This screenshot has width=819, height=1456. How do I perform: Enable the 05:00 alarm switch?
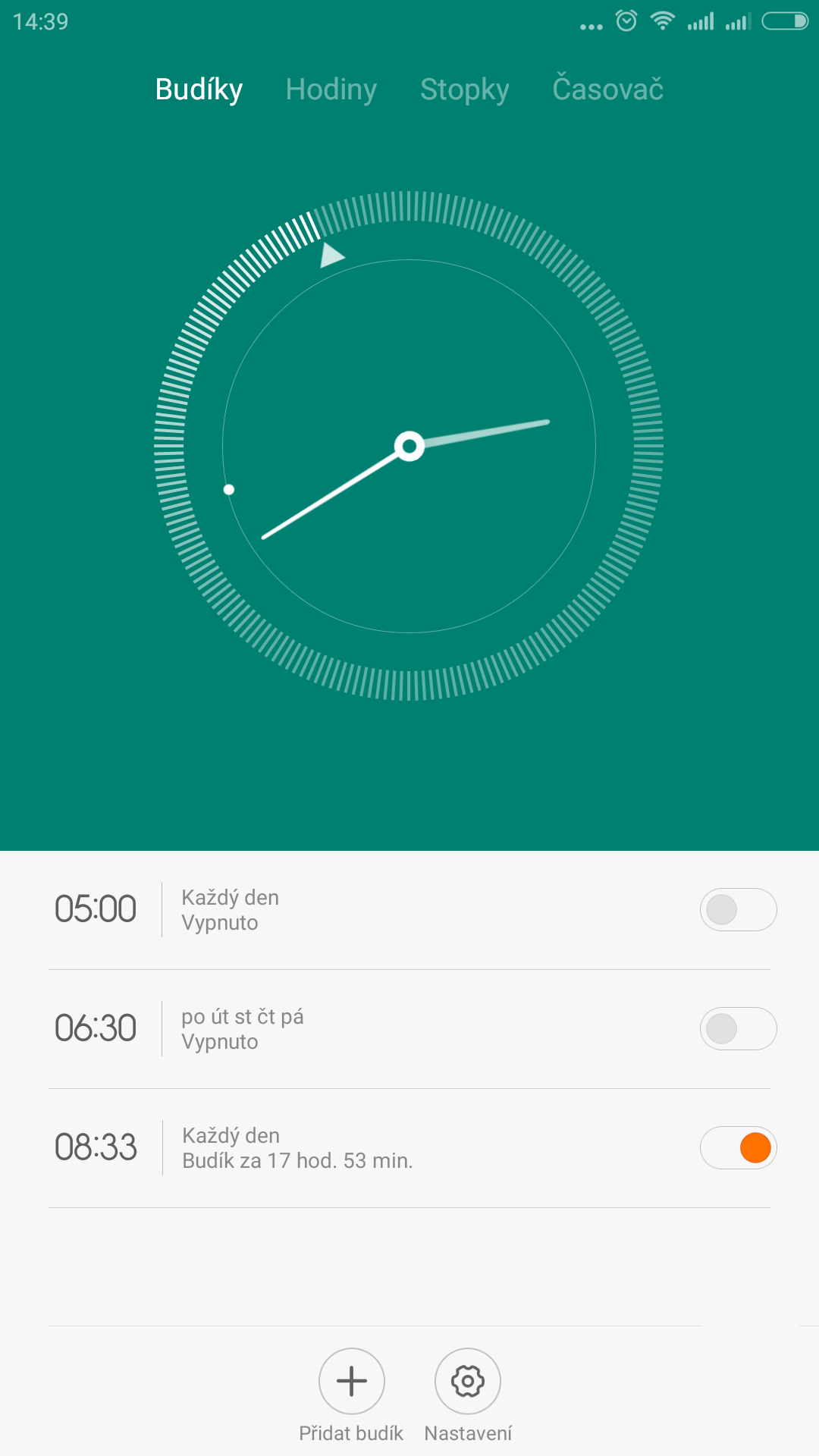click(738, 909)
